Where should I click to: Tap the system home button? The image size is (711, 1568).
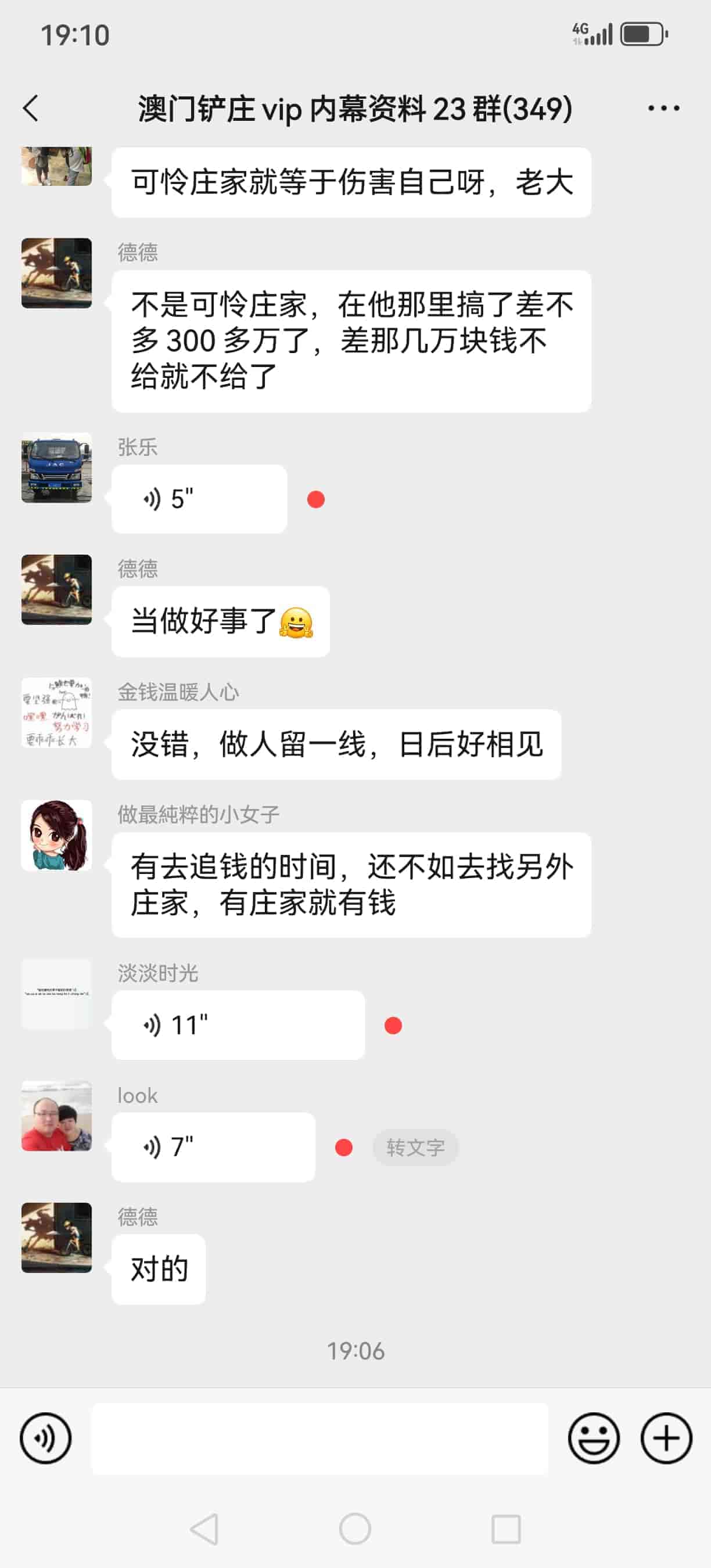(x=355, y=1529)
